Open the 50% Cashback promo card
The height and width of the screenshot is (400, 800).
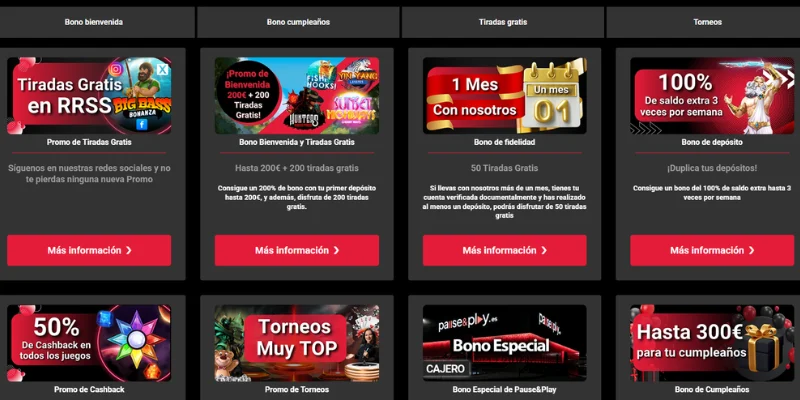click(89, 342)
